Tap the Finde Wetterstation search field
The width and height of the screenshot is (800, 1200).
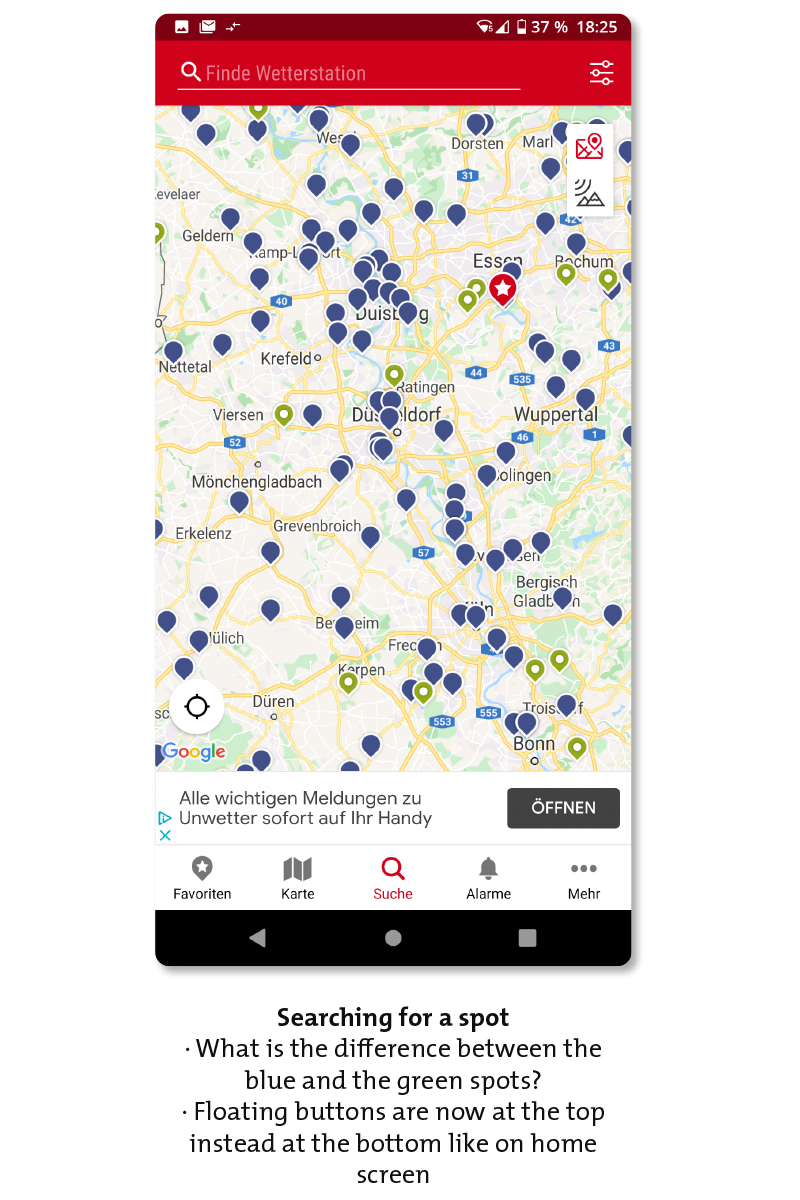(x=350, y=73)
